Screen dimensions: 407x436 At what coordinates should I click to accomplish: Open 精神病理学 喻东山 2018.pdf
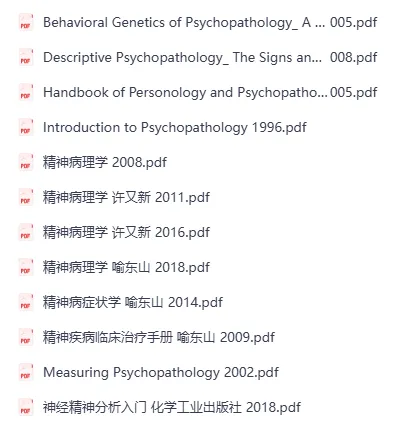point(126,267)
